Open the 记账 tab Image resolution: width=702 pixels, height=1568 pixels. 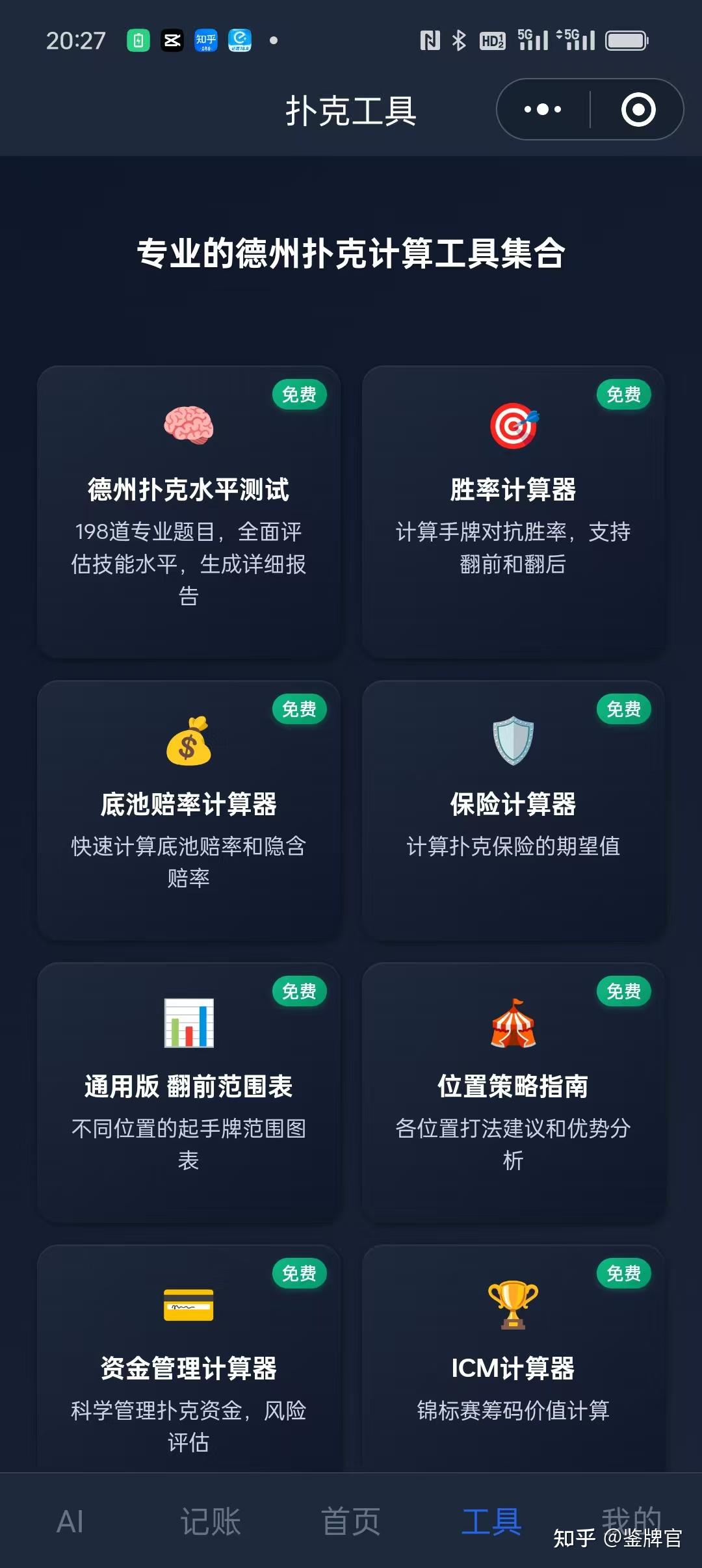(x=210, y=1521)
